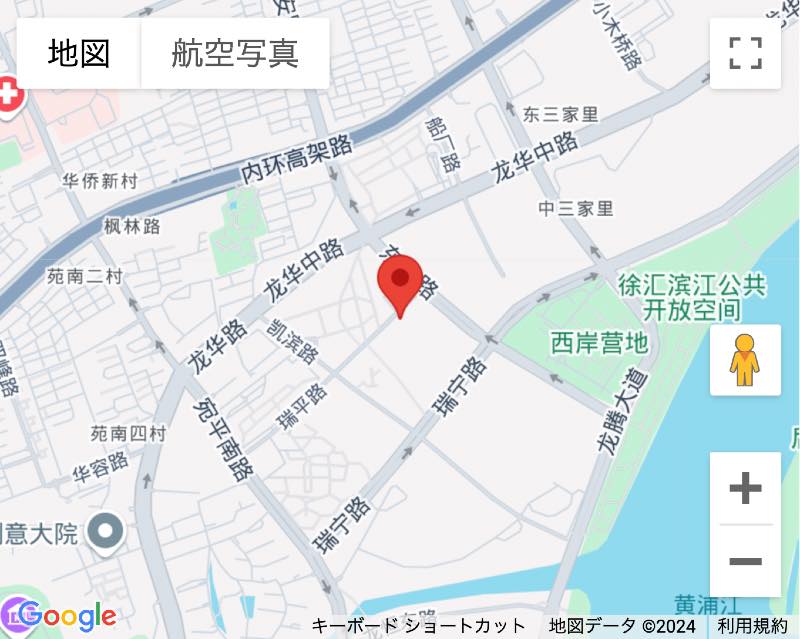The width and height of the screenshot is (800, 639).
Task: Zoom in on the map
Action: (x=745, y=488)
